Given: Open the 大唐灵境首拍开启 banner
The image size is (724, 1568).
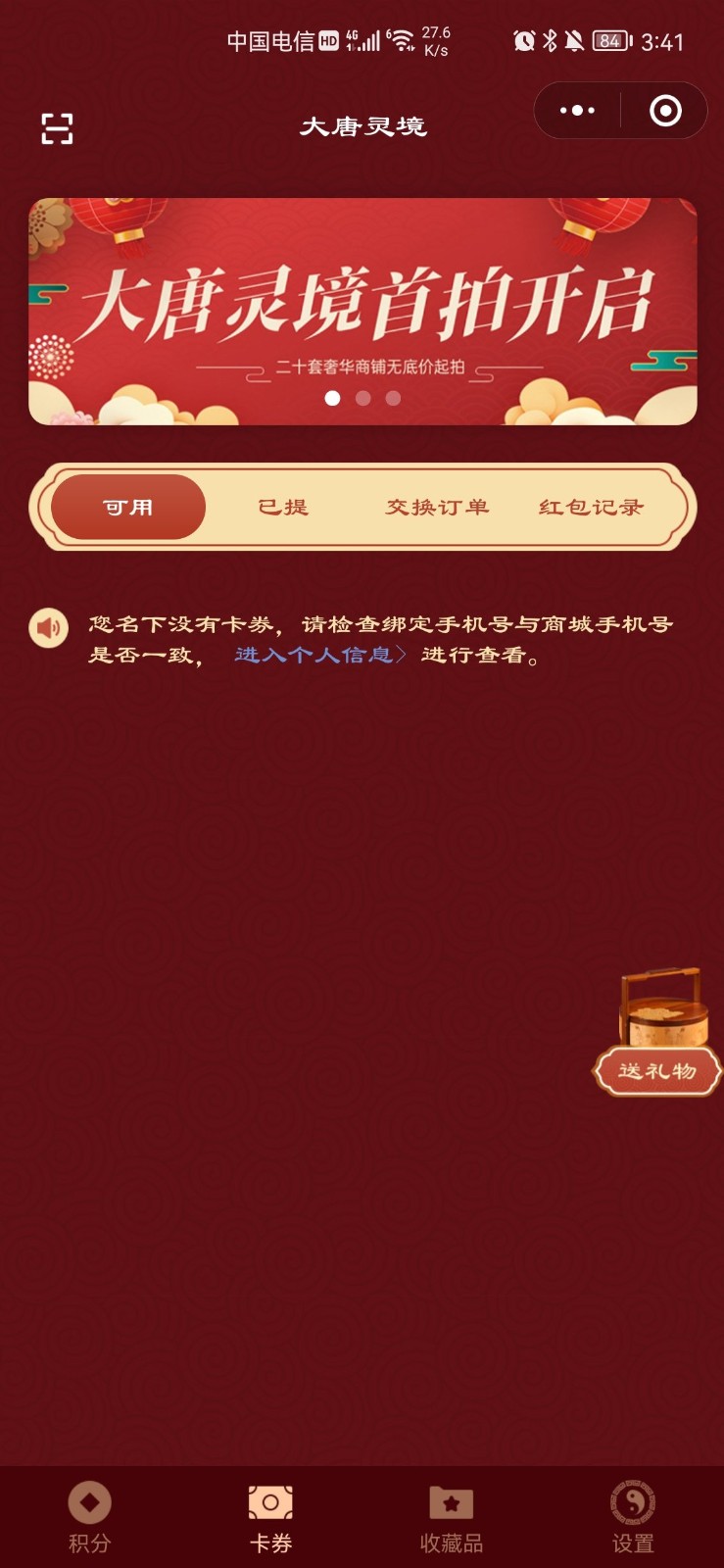Looking at the screenshot, I should tap(362, 311).
